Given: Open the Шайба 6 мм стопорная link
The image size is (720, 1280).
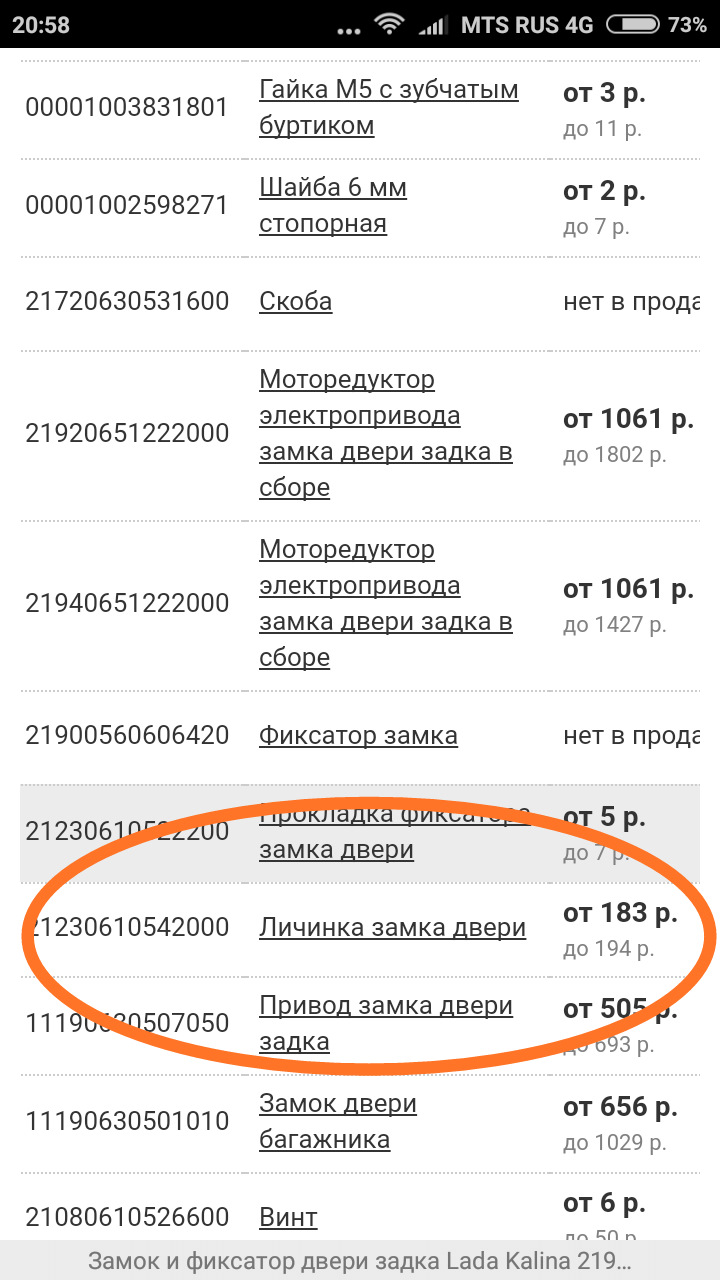Looking at the screenshot, I should pos(333,206).
